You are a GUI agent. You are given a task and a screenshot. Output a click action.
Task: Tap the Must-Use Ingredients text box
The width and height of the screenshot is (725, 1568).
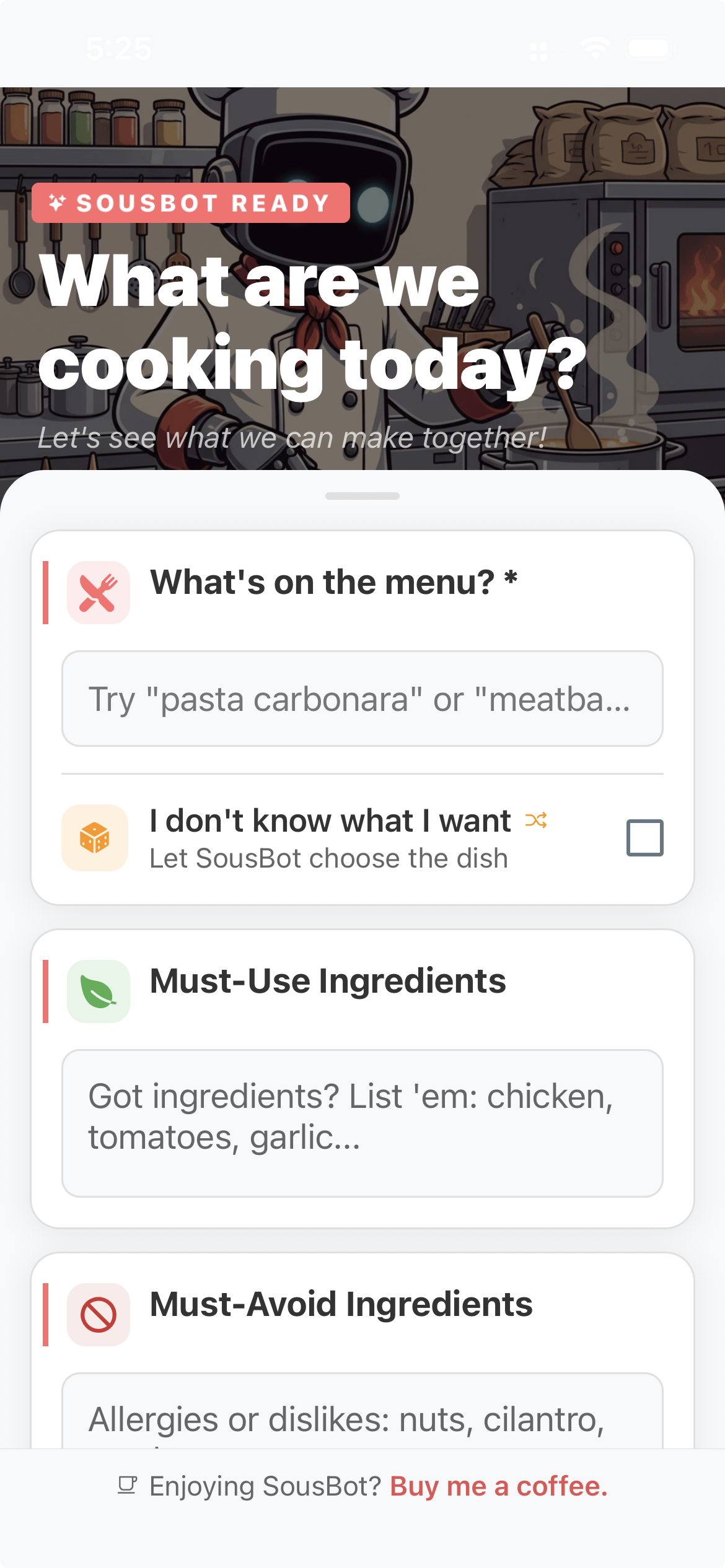click(362, 1121)
